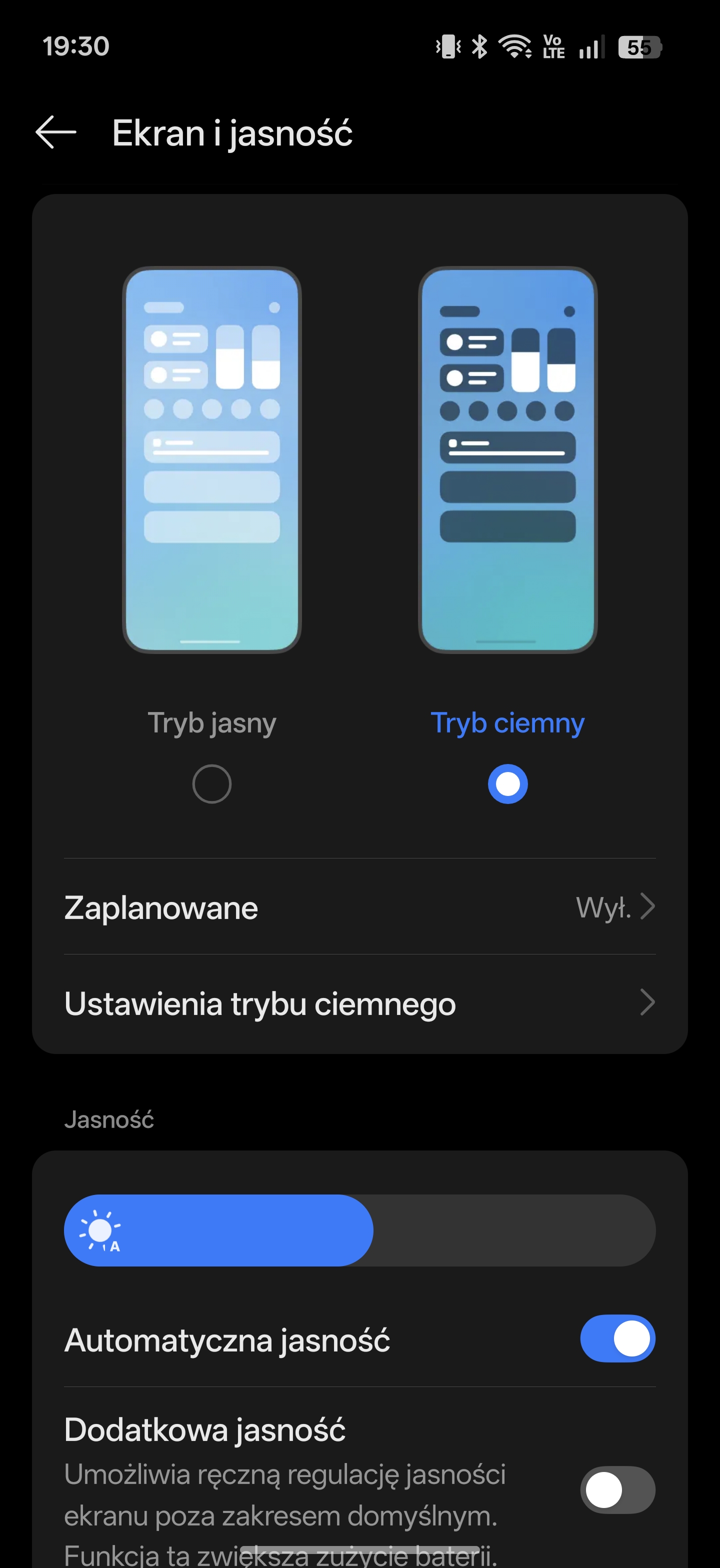The width and height of the screenshot is (720, 1568).
Task: Select the Tryb jasny radio button
Action: click(x=212, y=783)
